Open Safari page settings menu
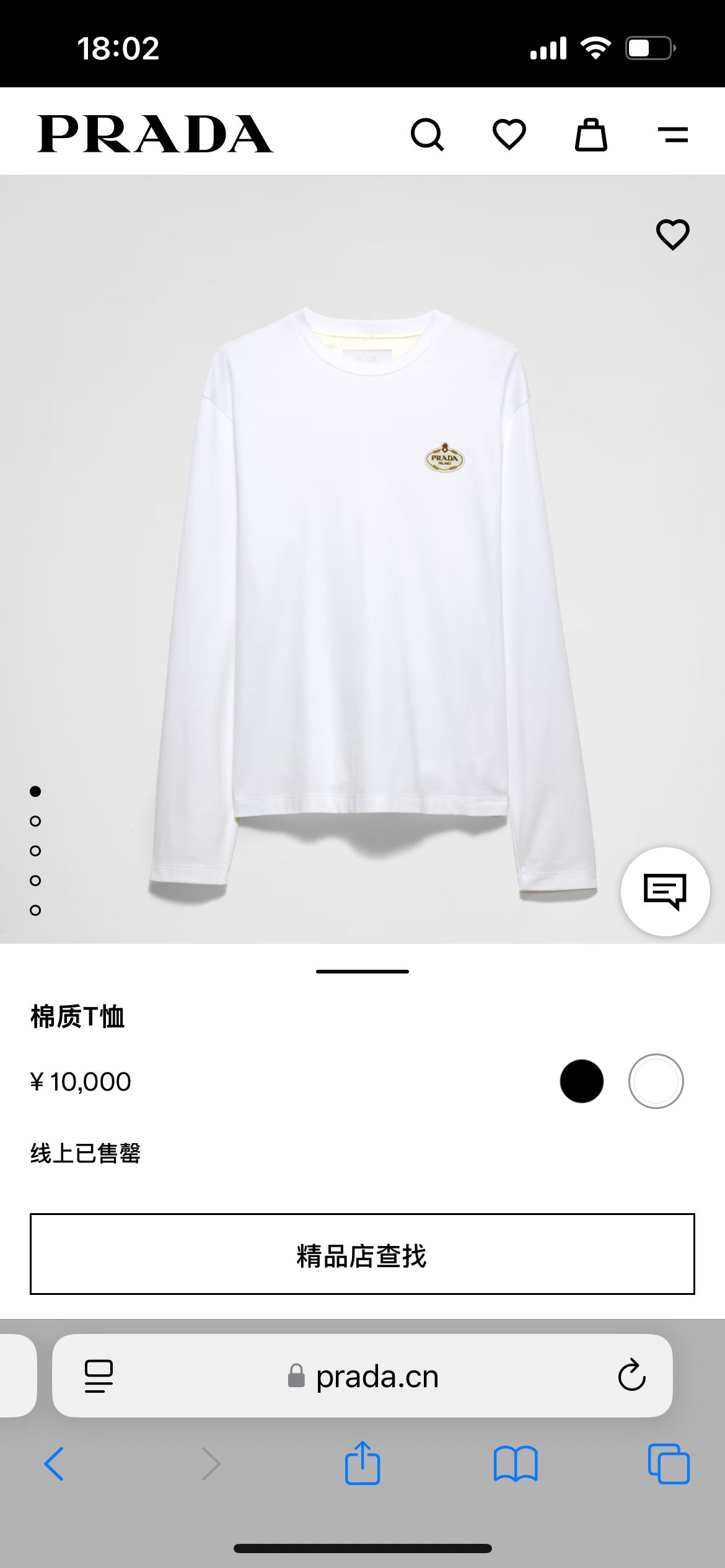The height and width of the screenshot is (1568, 725). pyautogui.click(x=99, y=1376)
